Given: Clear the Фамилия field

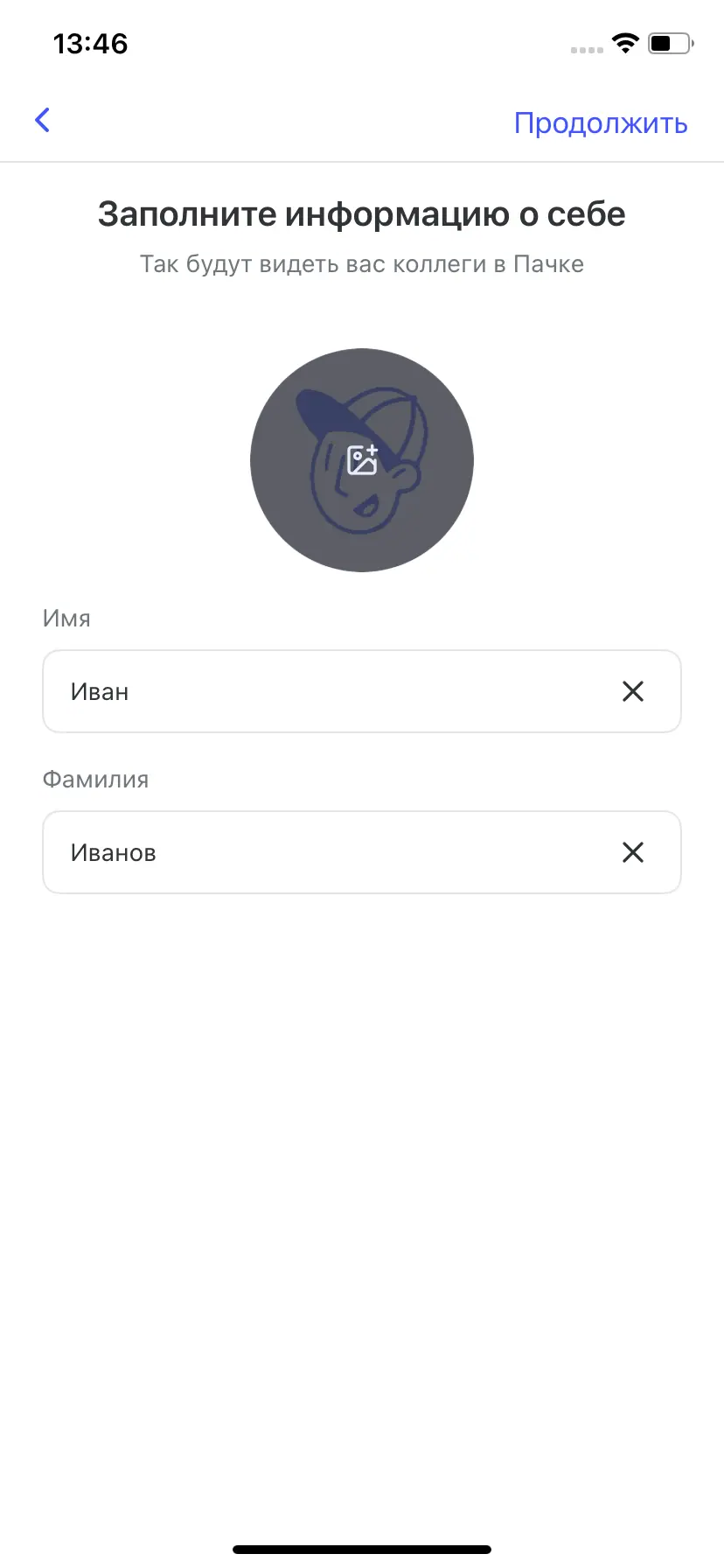Looking at the screenshot, I should click(x=632, y=852).
